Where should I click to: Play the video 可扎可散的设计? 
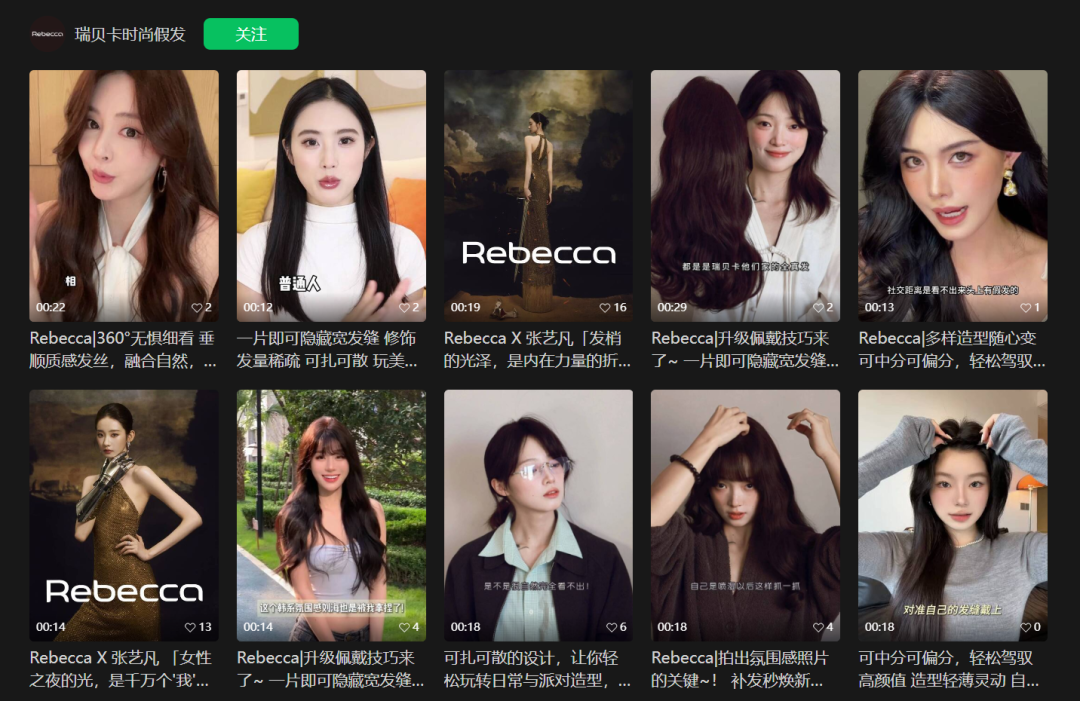point(538,515)
